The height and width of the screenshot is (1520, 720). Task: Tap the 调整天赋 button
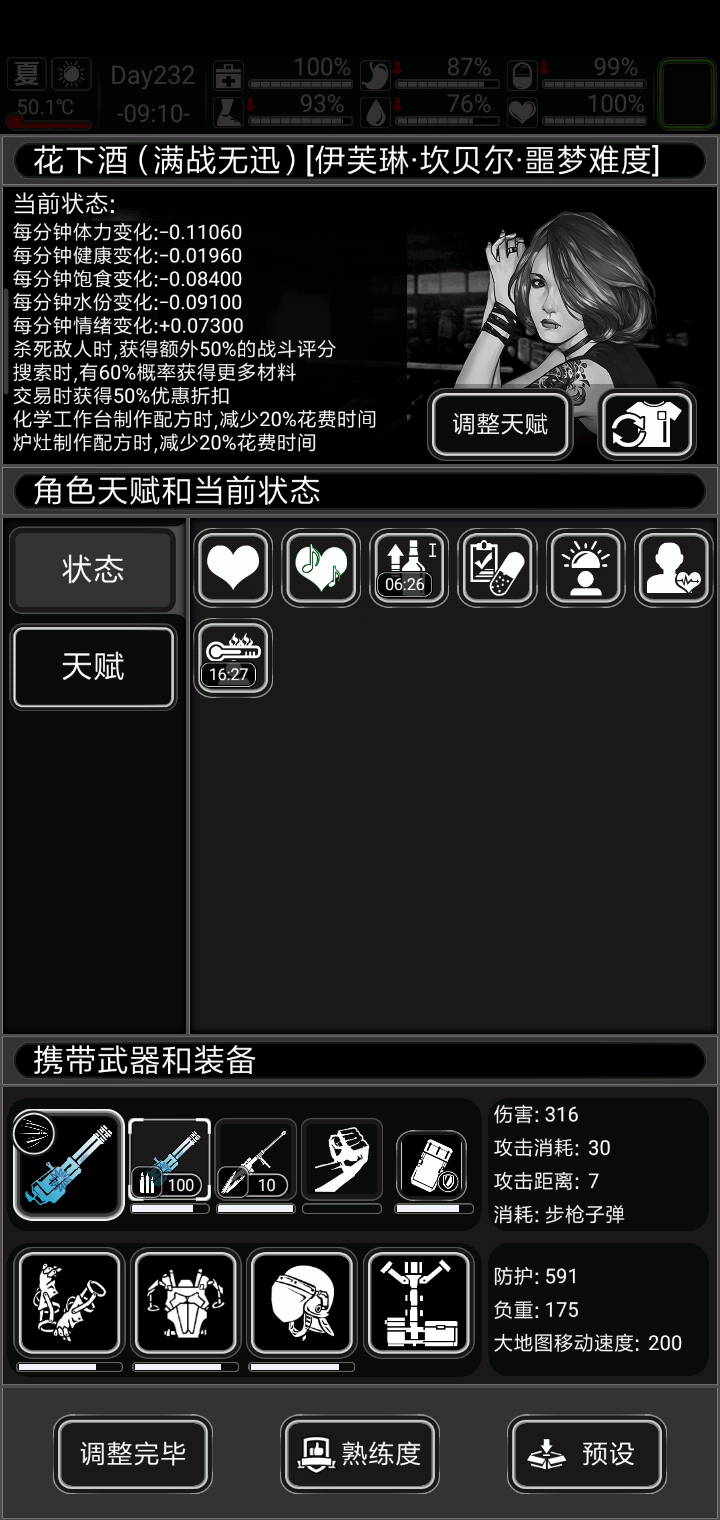pos(500,424)
